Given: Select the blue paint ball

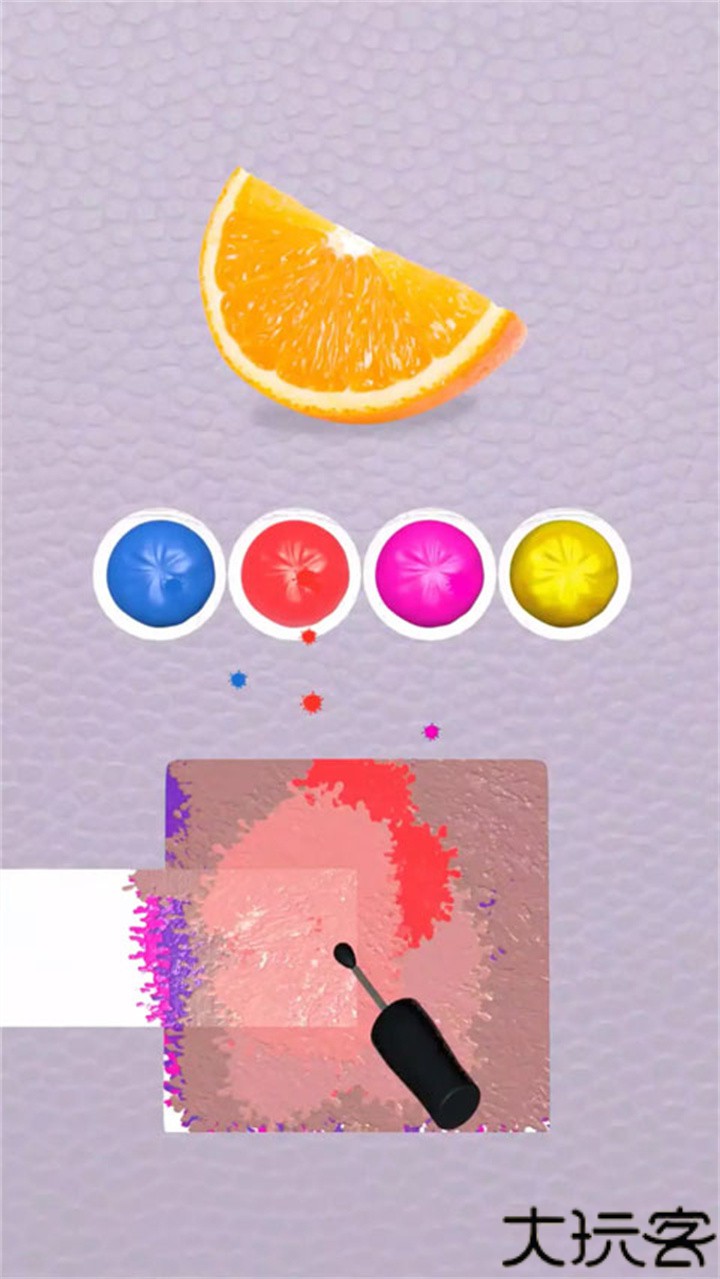Looking at the screenshot, I should [x=160, y=573].
